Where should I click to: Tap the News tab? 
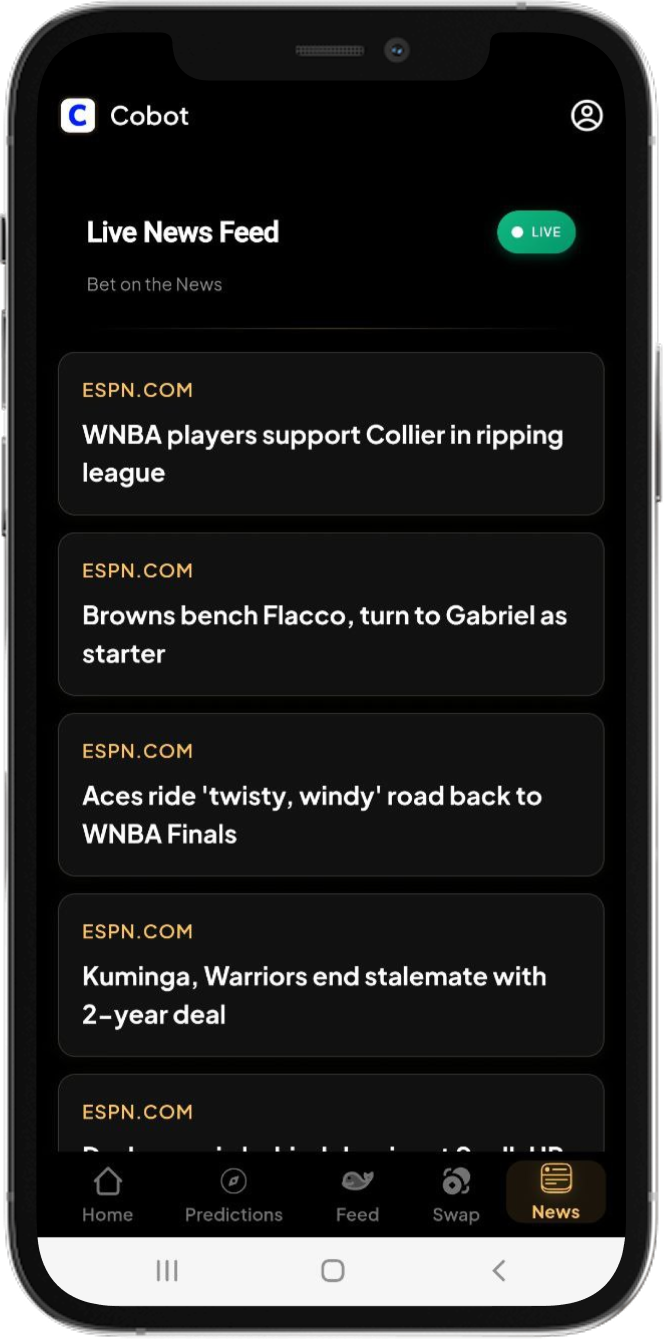tap(556, 1192)
